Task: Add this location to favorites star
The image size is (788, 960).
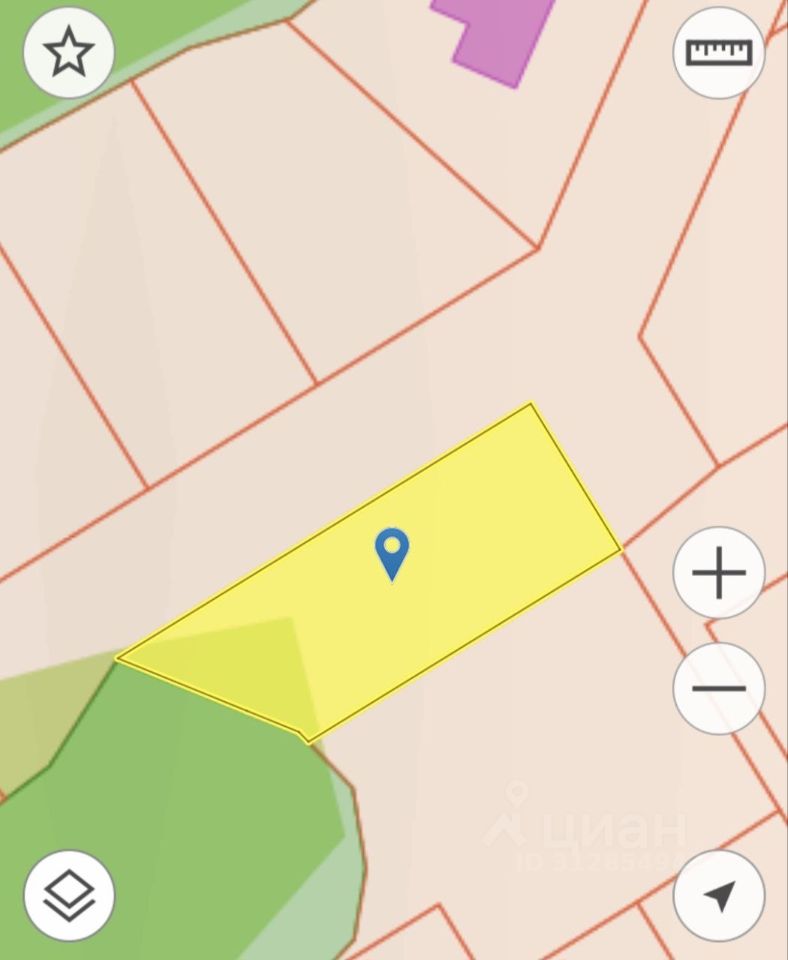Action: pos(69,52)
